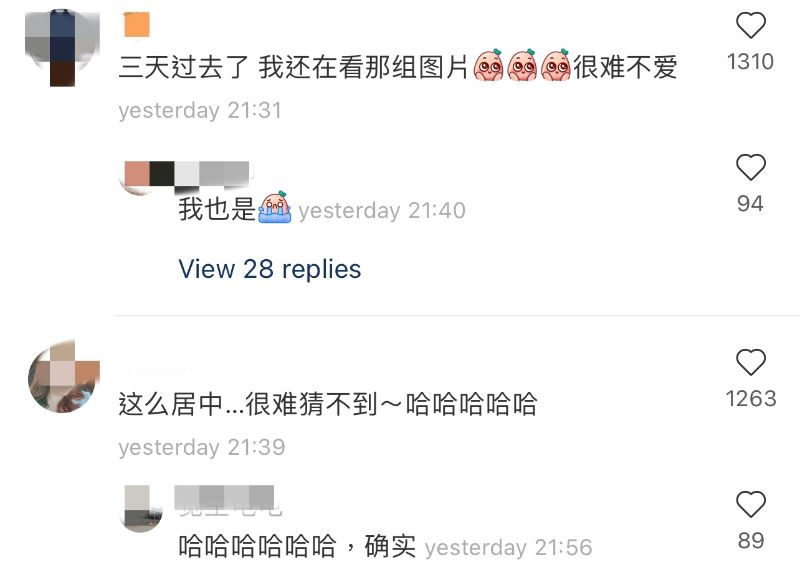
Task: Like the reply 我也是 with 94 likes
Action: click(750, 168)
